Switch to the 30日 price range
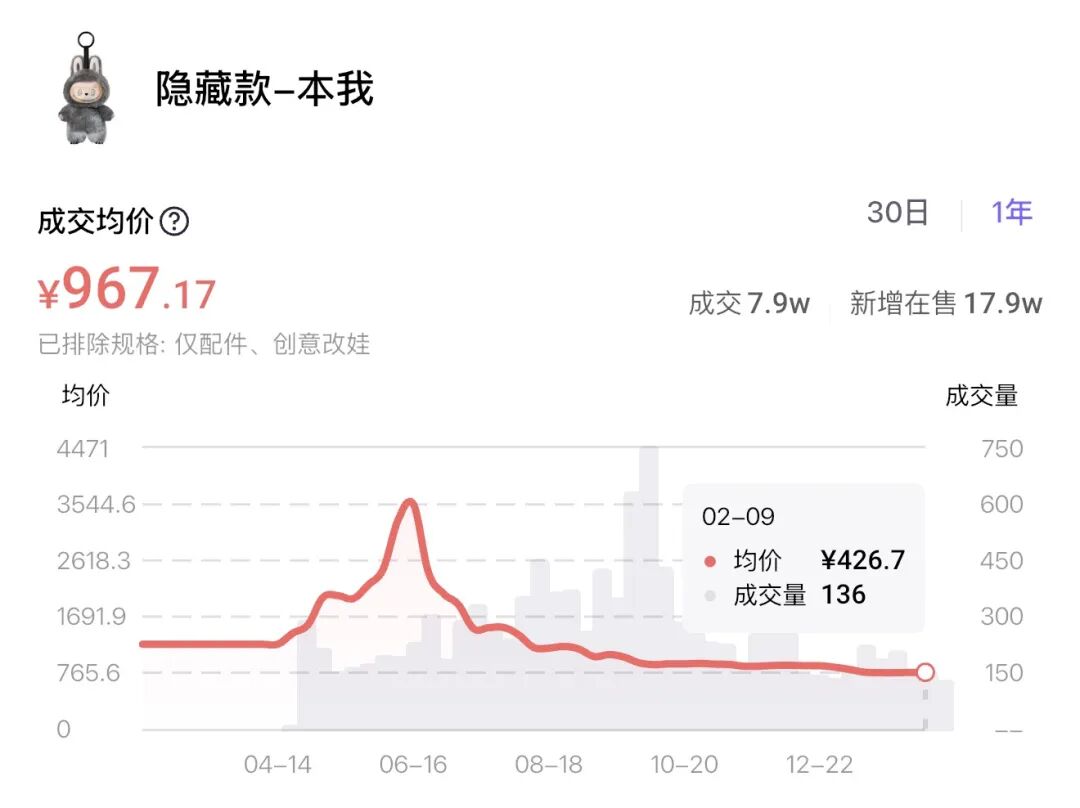The width and height of the screenshot is (1080, 808). point(897,213)
